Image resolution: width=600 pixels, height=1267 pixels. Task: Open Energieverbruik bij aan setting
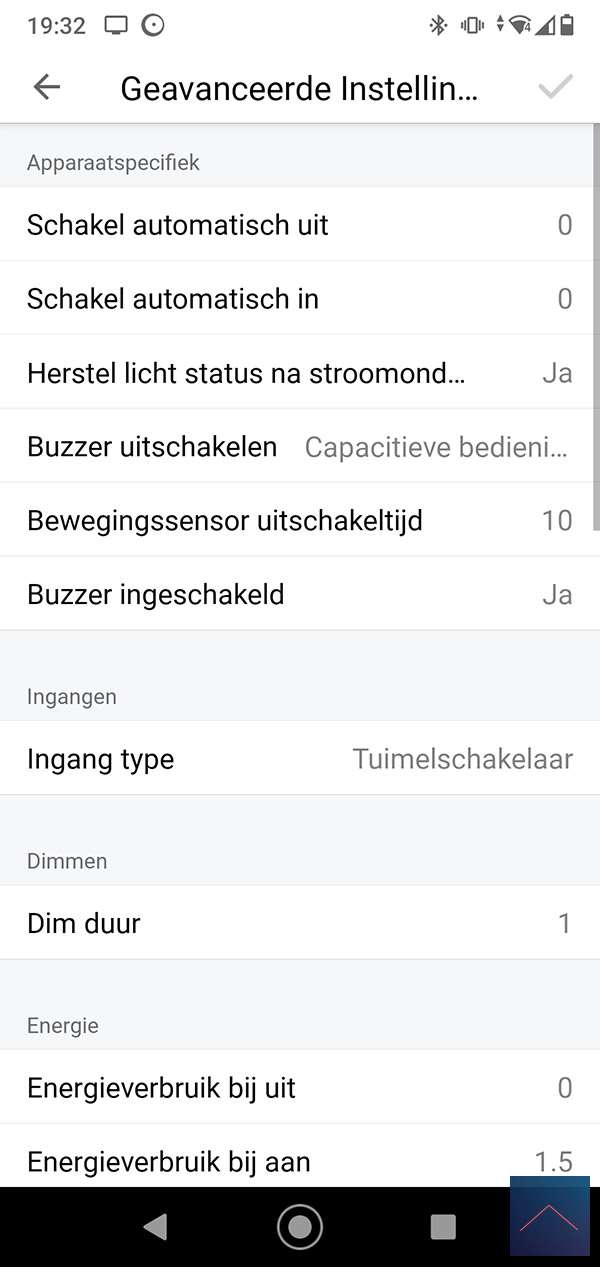(x=299, y=1161)
